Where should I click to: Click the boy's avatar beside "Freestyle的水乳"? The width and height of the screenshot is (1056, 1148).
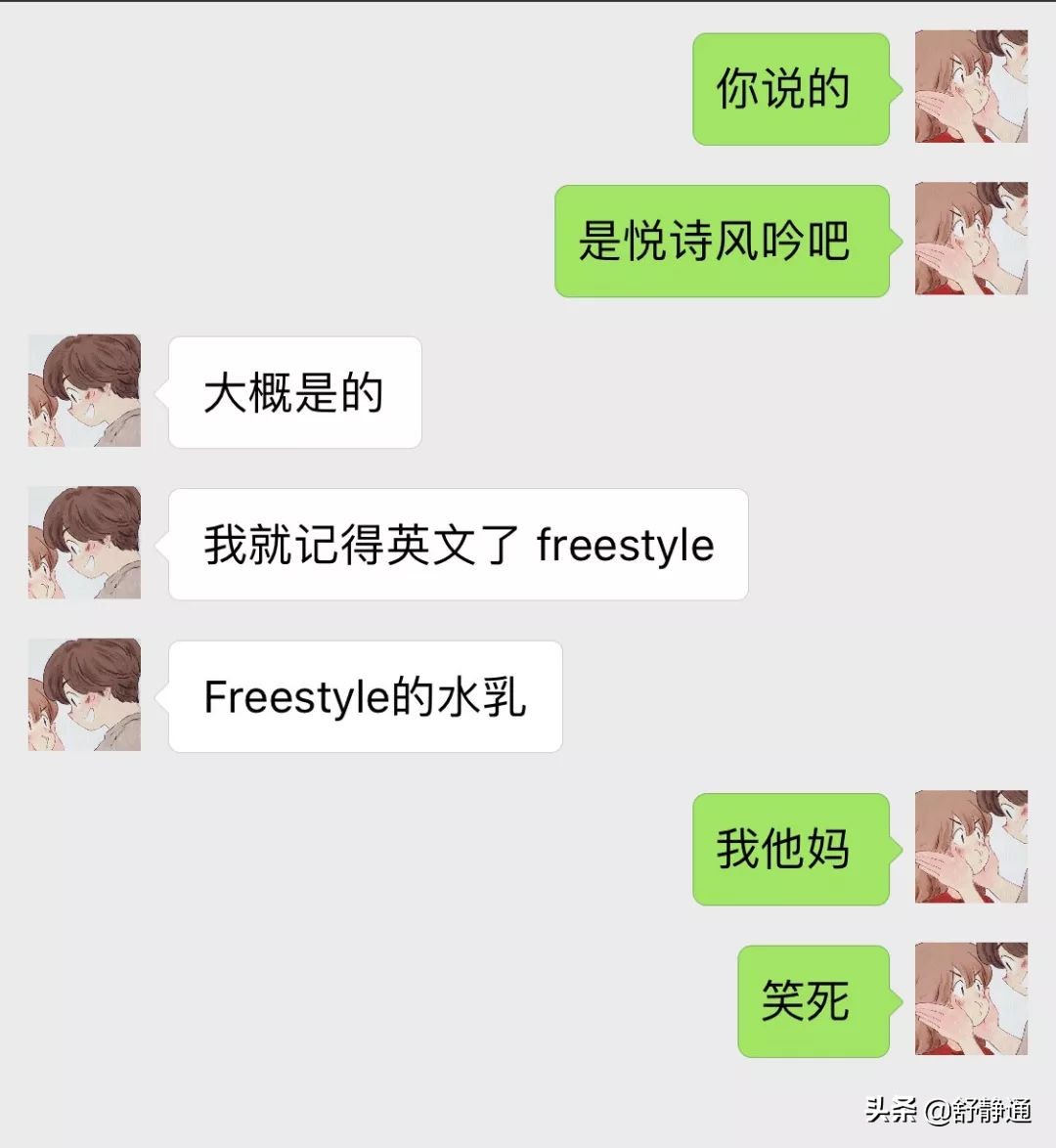tap(84, 694)
